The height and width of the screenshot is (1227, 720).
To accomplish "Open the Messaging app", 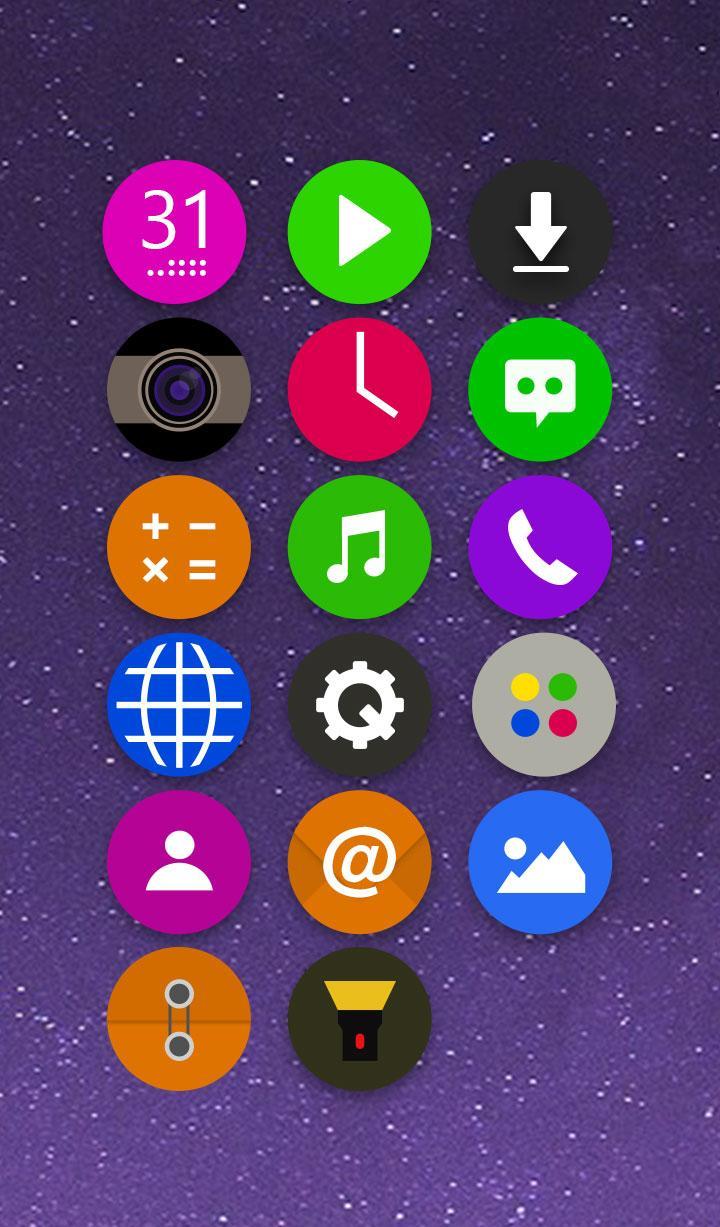I will click(540, 389).
